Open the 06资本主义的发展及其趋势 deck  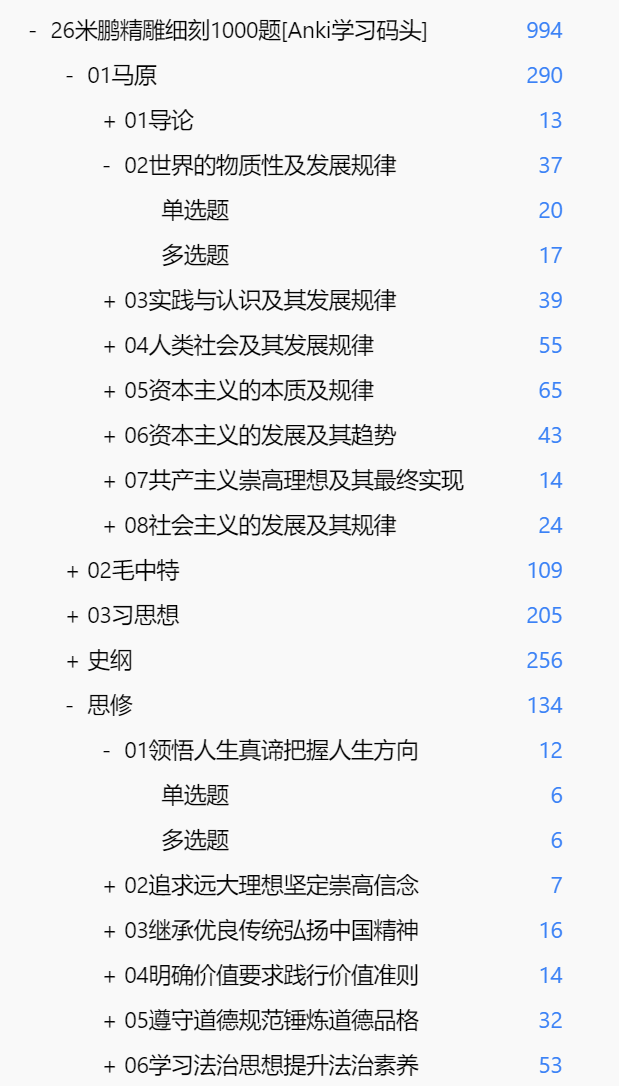click(260, 436)
